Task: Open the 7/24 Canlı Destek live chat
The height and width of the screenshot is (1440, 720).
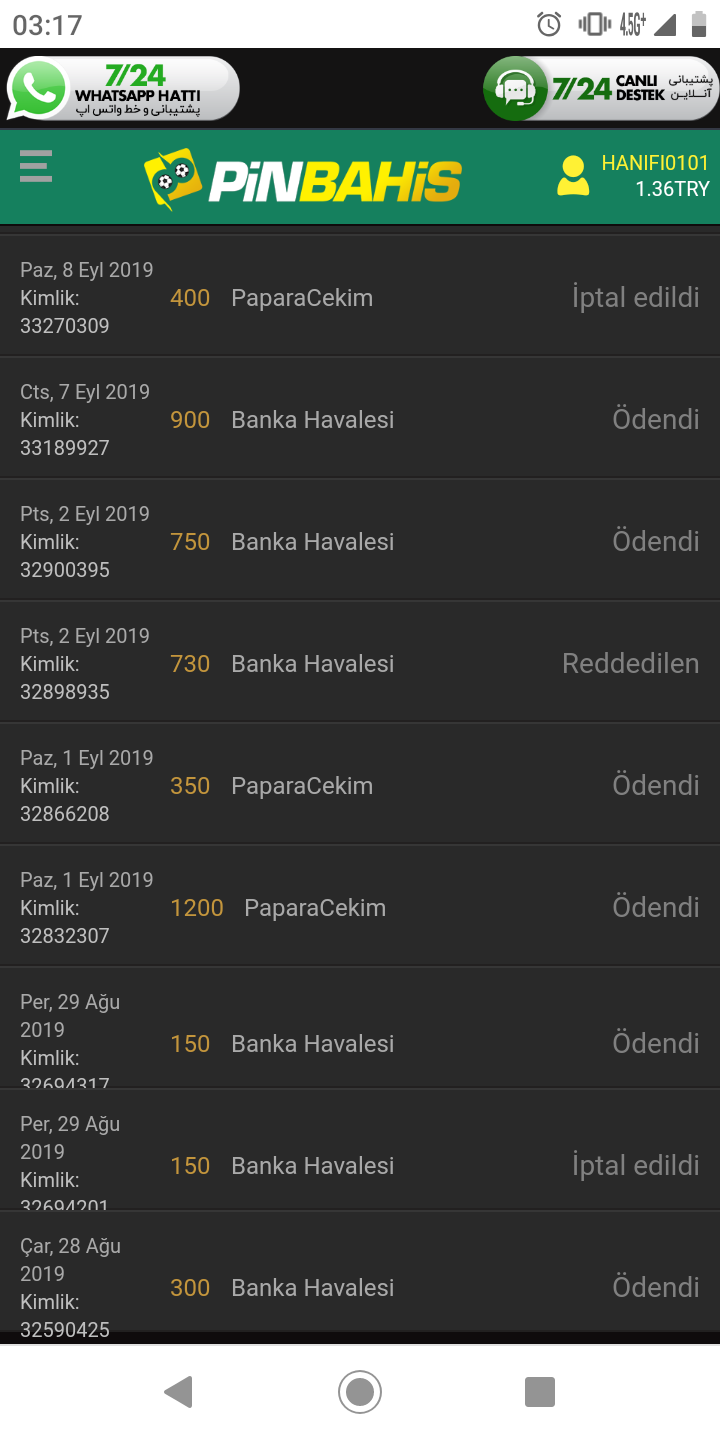Action: (600, 89)
